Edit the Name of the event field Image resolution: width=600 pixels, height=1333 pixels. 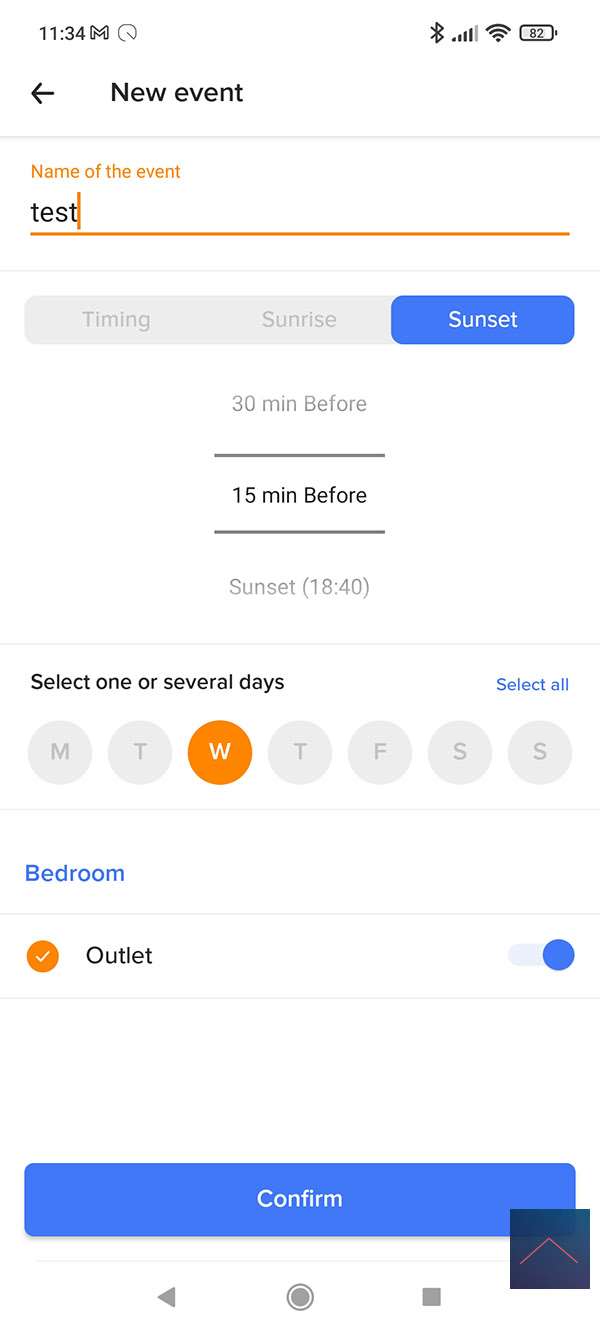(x=300, y=212)
